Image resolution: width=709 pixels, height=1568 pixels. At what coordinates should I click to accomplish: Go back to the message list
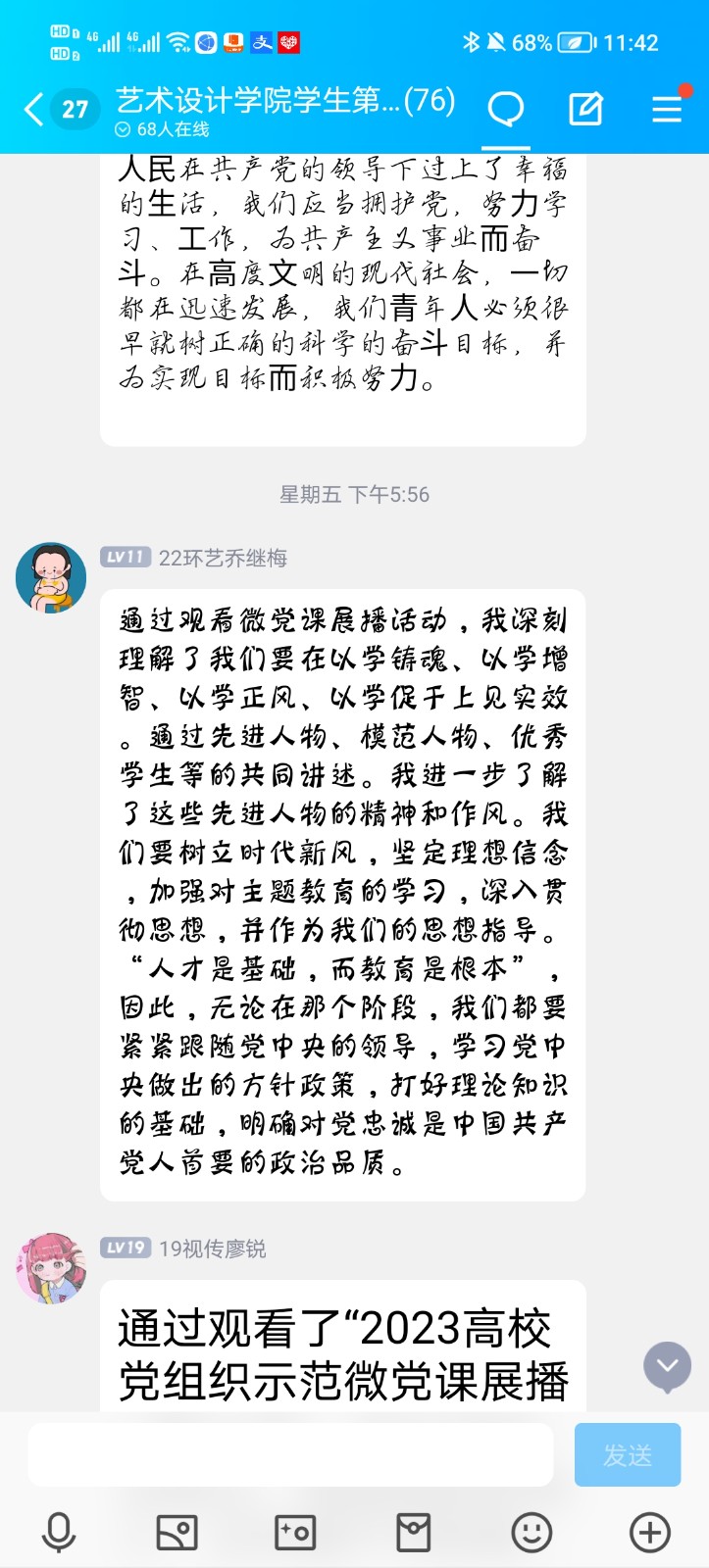click(57, 110)
